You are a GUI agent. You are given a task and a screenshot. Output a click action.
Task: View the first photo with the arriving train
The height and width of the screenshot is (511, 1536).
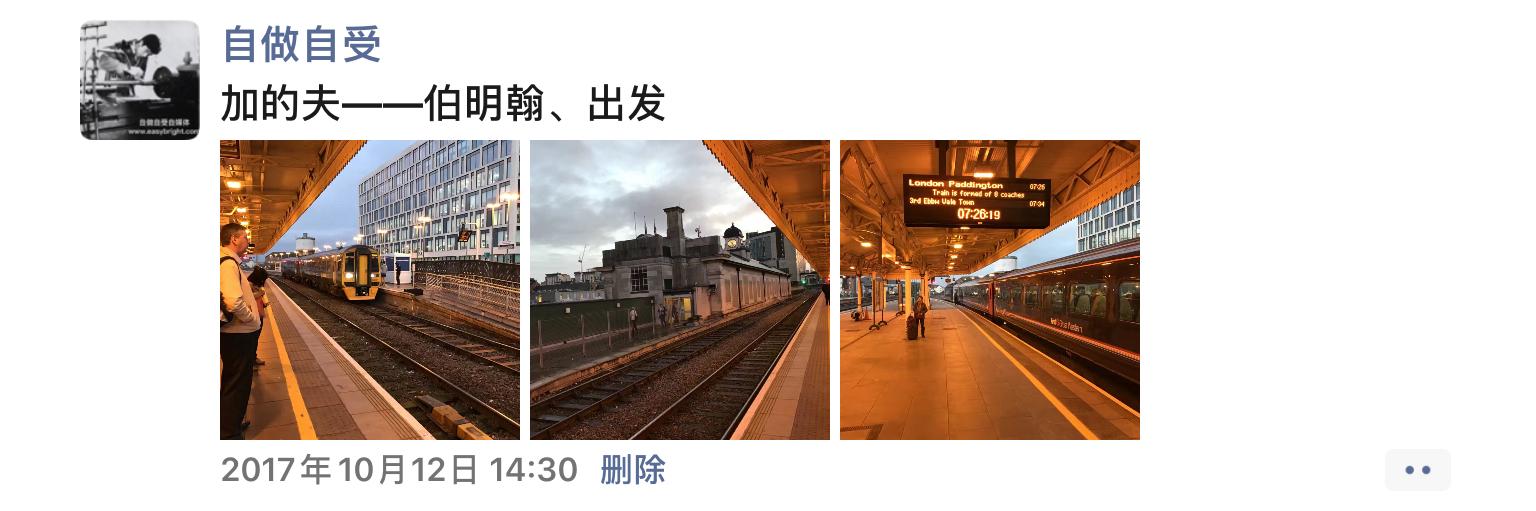(369, 290)
